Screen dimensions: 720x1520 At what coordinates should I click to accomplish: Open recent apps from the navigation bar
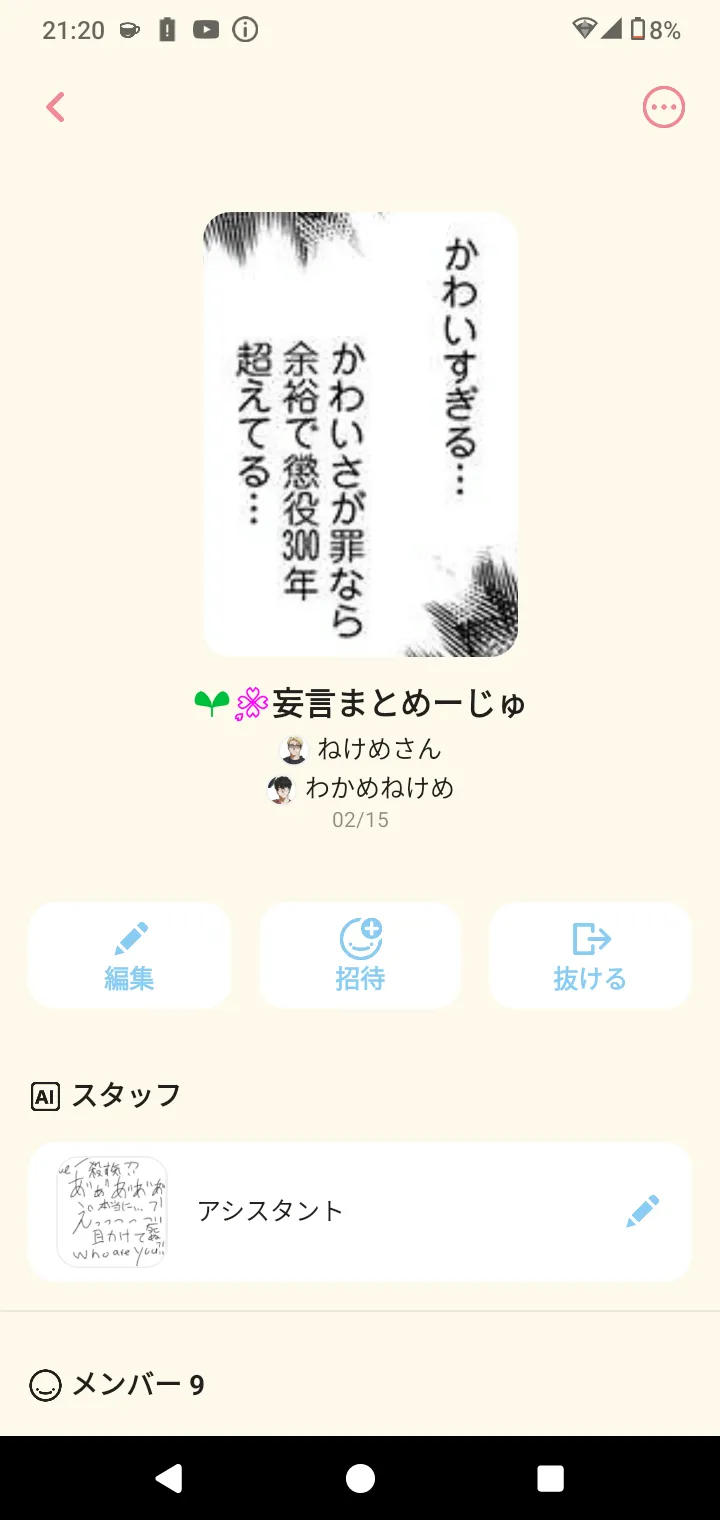pyautogui.click(x=550, y=1478)
